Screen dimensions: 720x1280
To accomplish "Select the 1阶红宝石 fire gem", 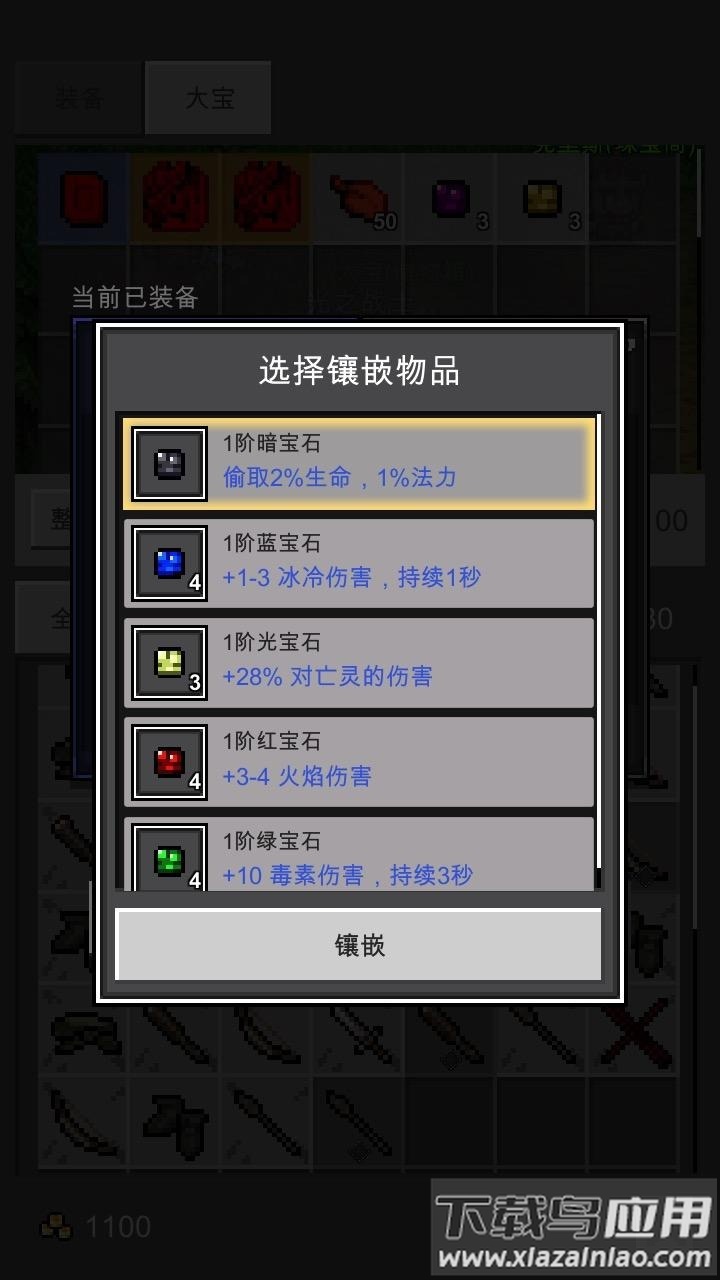I will coord(359,760).
